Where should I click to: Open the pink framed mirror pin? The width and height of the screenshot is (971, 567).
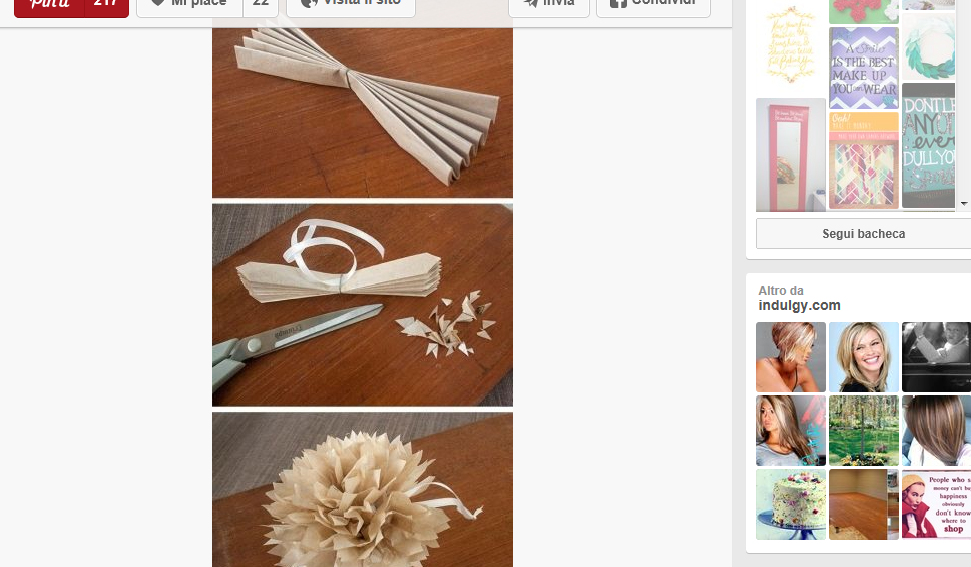pyautogui.click(x=791, y=154)
